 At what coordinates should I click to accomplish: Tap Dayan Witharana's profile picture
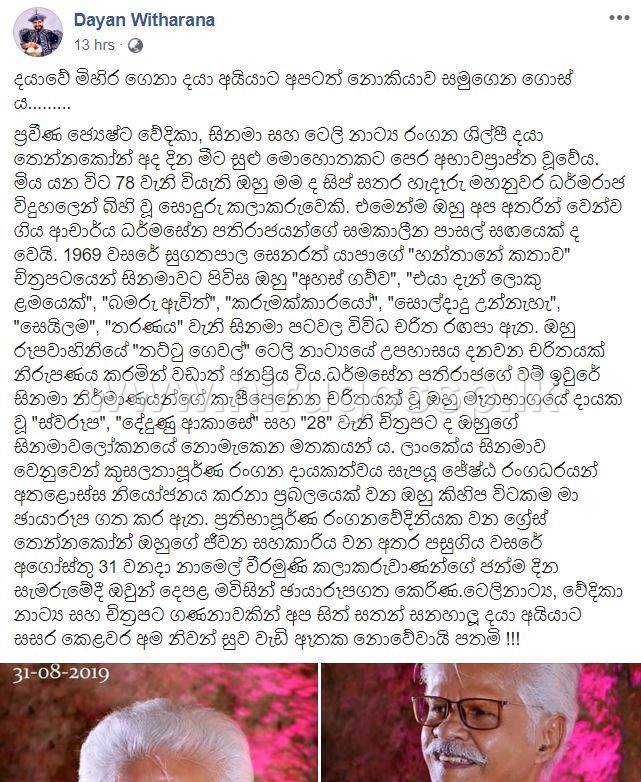click(x=38, y=33)
